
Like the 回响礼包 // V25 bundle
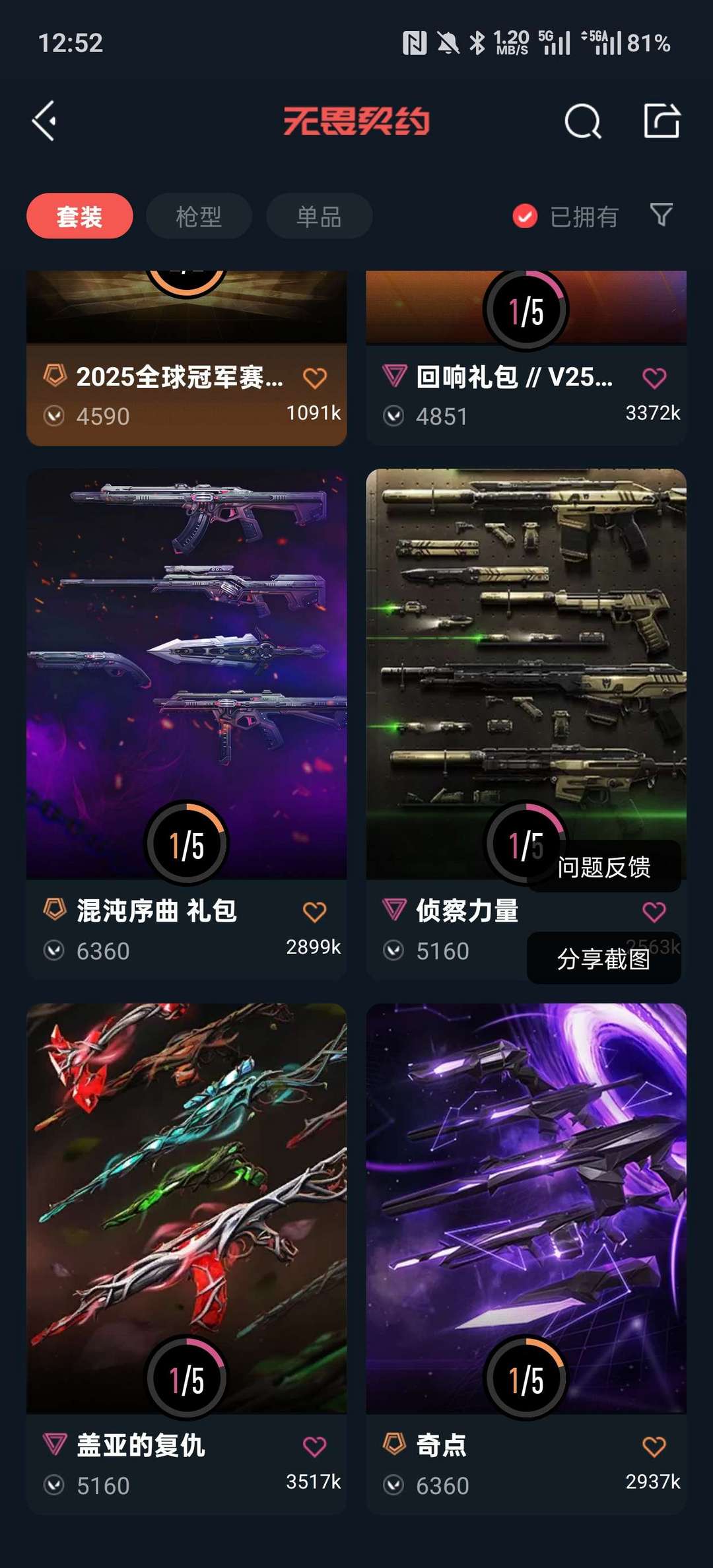(x=654, y=378)
